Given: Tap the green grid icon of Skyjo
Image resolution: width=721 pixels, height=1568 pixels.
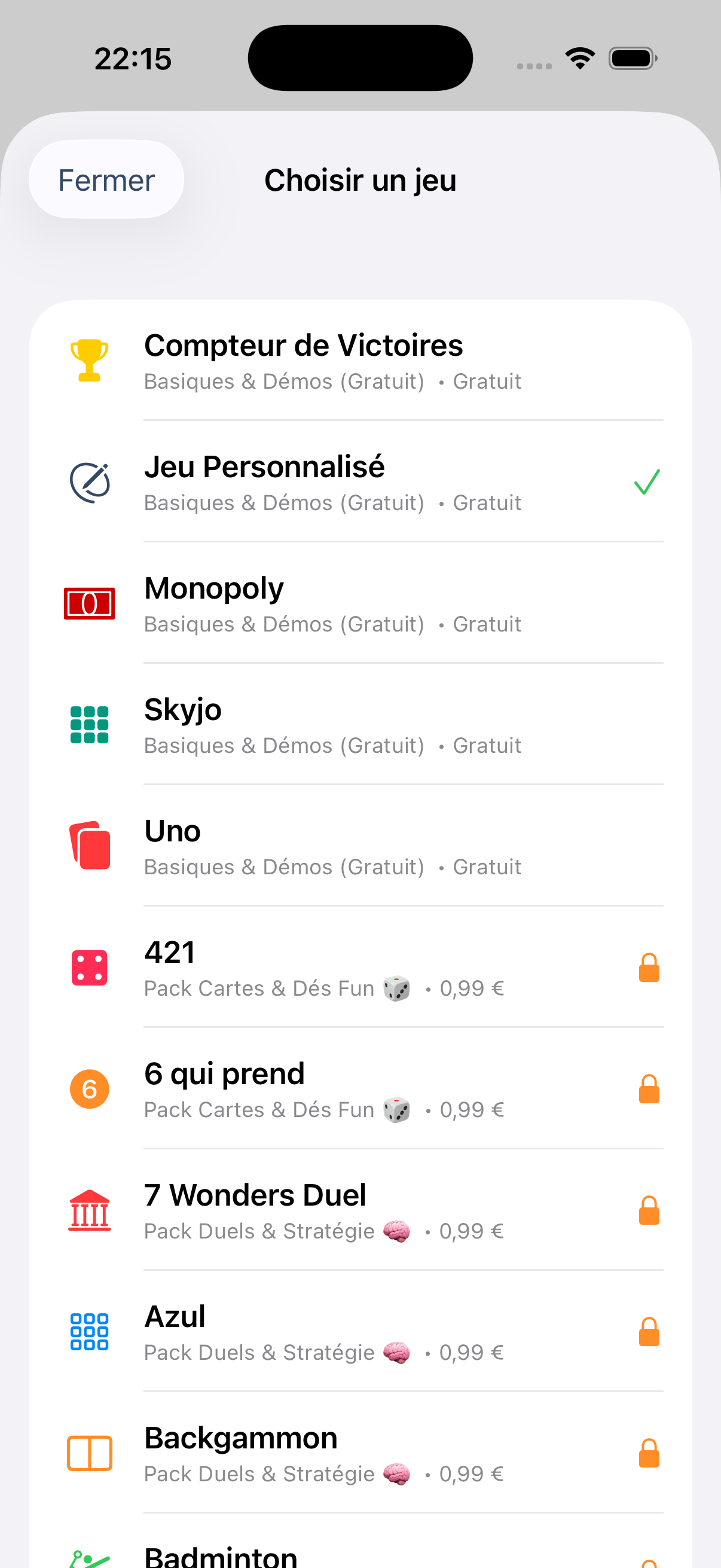Looking at the screenshot, I should coord(89,724).
